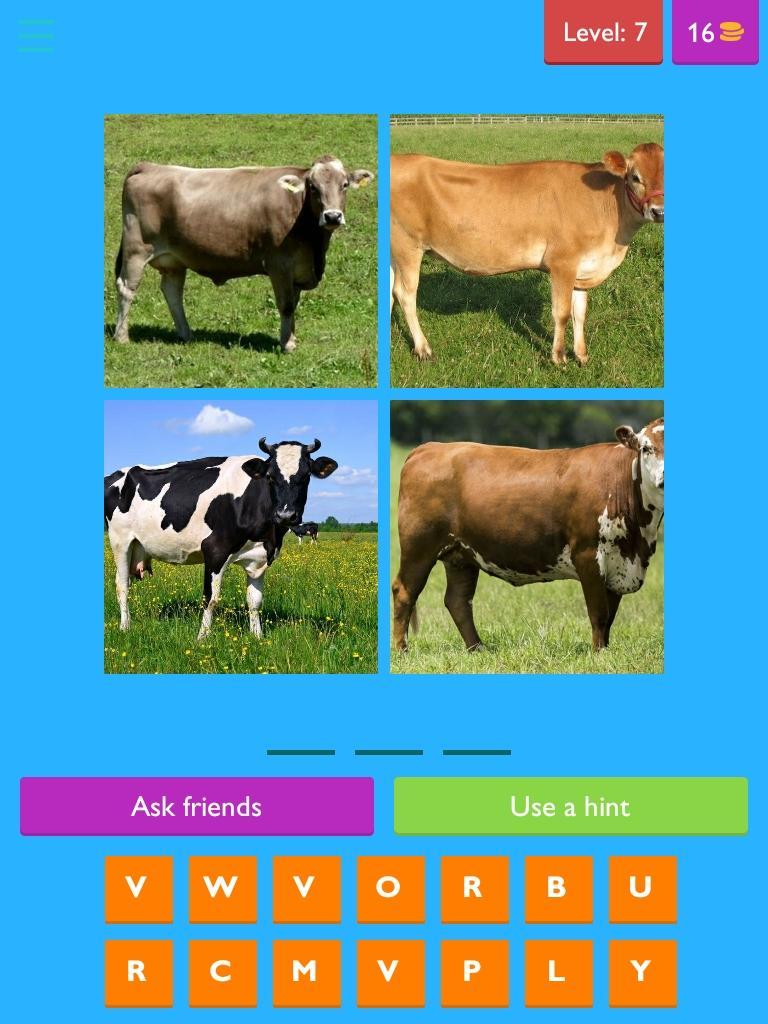Tap the letter Y tile

click(x=642, y=971)
